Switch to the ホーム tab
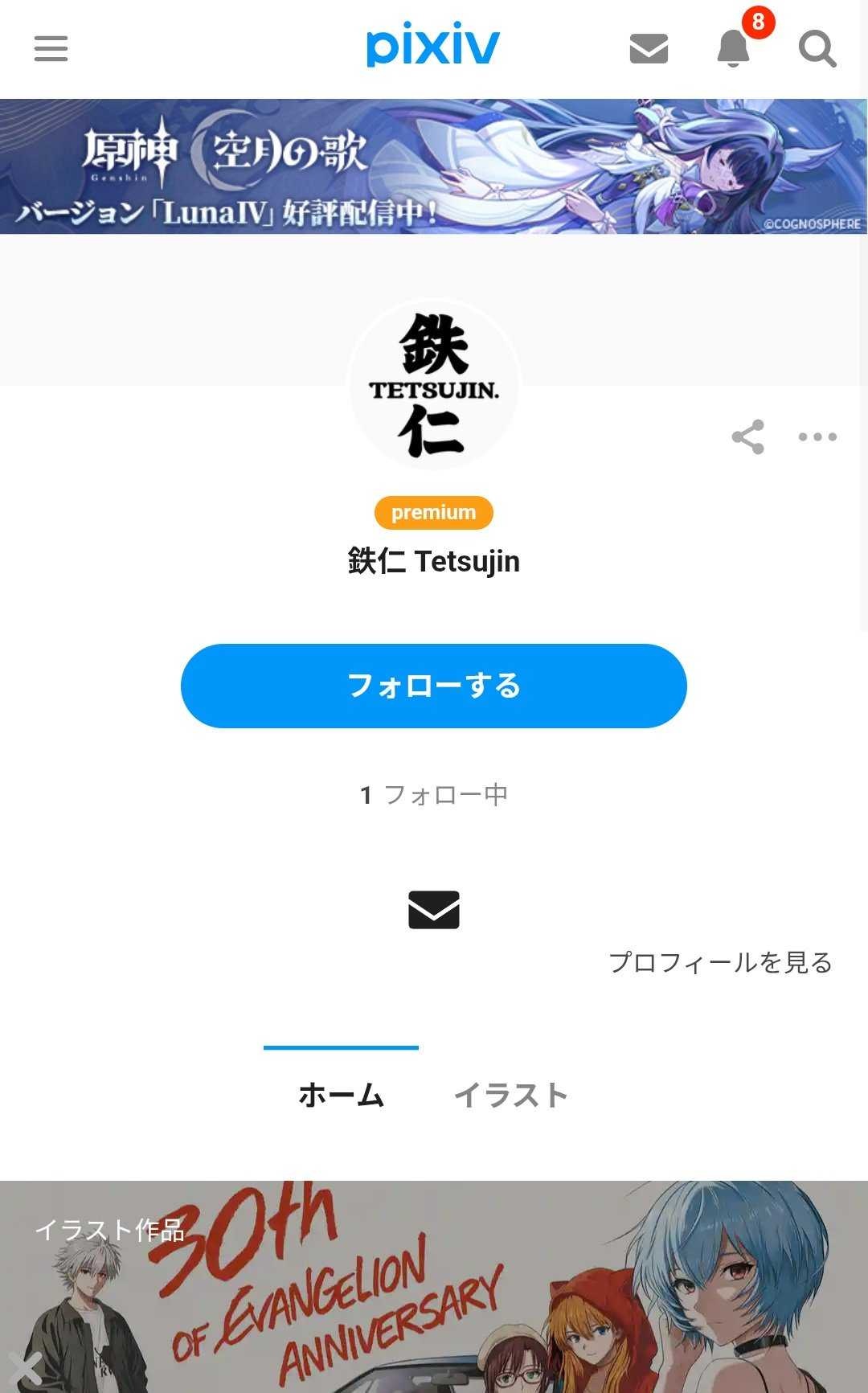This screenshot has height=1393, width=868. [x=342, y=1094]
